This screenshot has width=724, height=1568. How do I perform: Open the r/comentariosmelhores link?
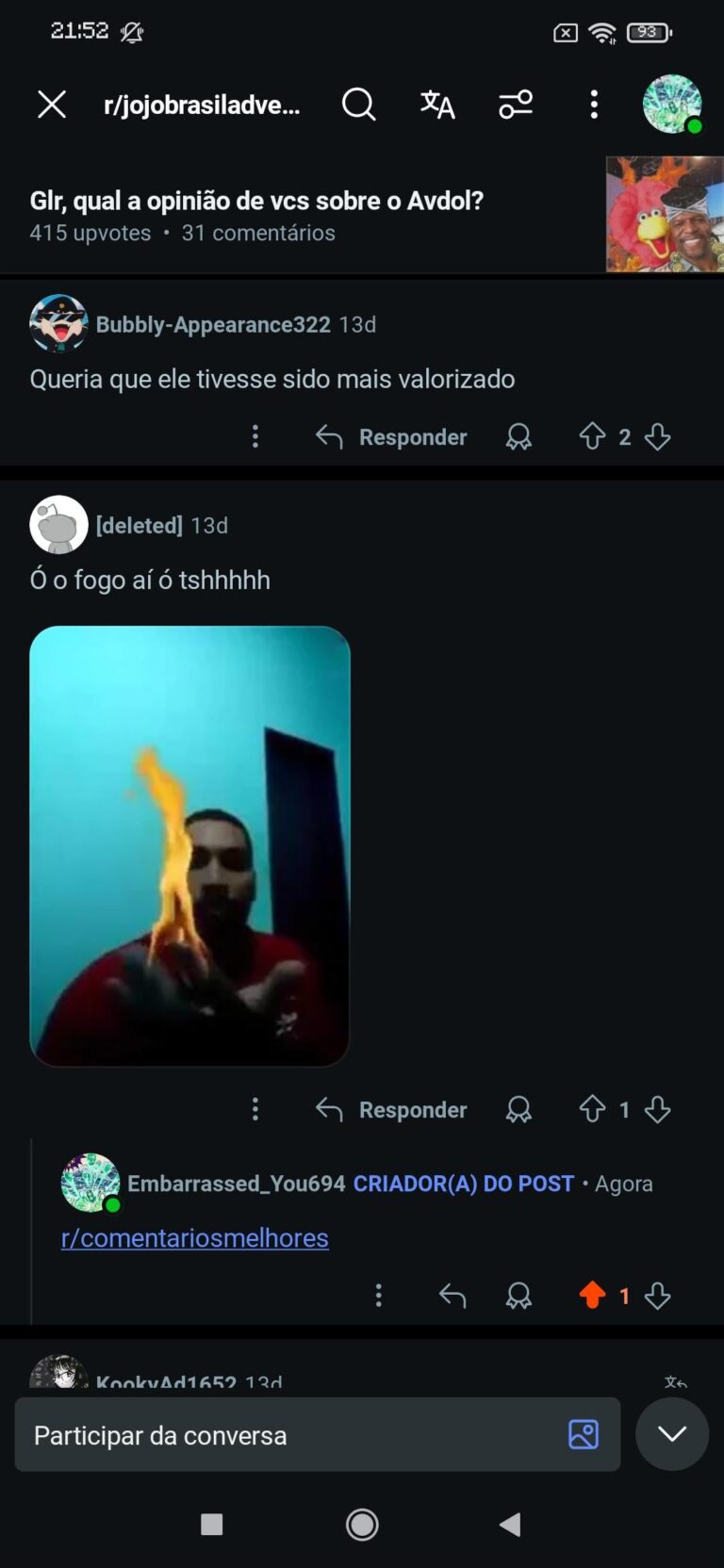(195, 1237)
